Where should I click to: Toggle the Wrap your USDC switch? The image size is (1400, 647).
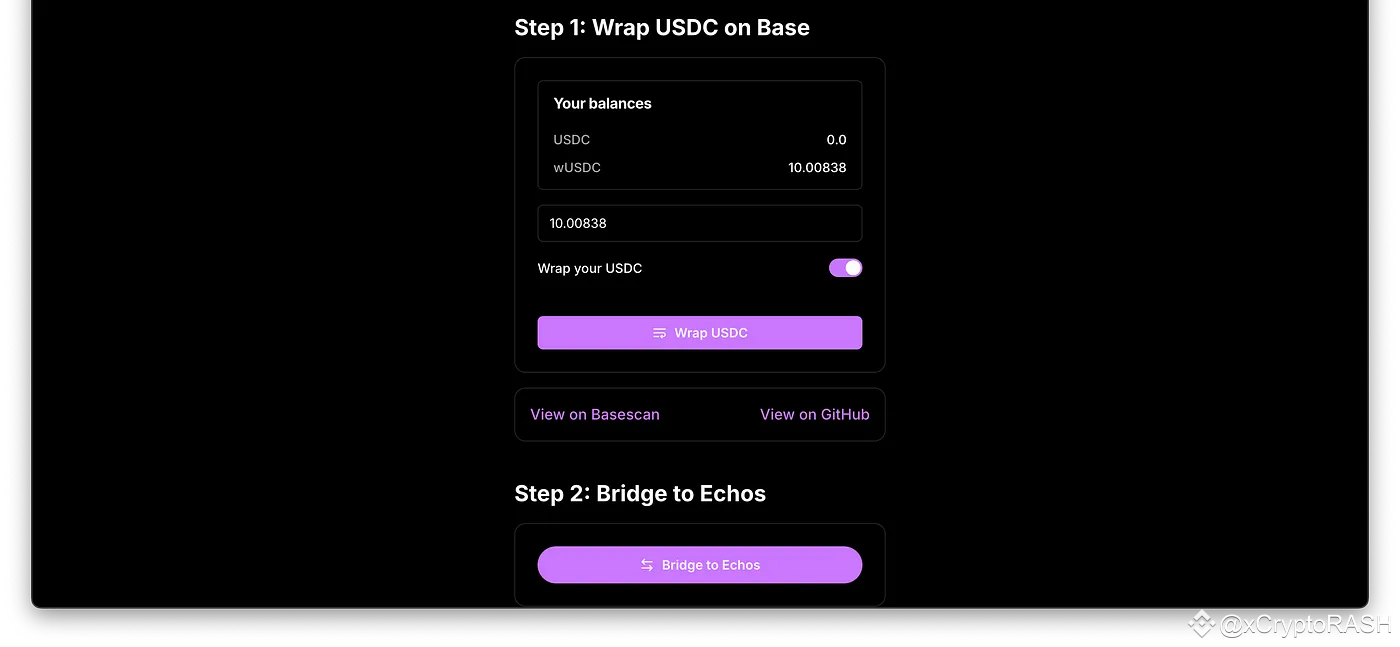click(x=845, y=268)
